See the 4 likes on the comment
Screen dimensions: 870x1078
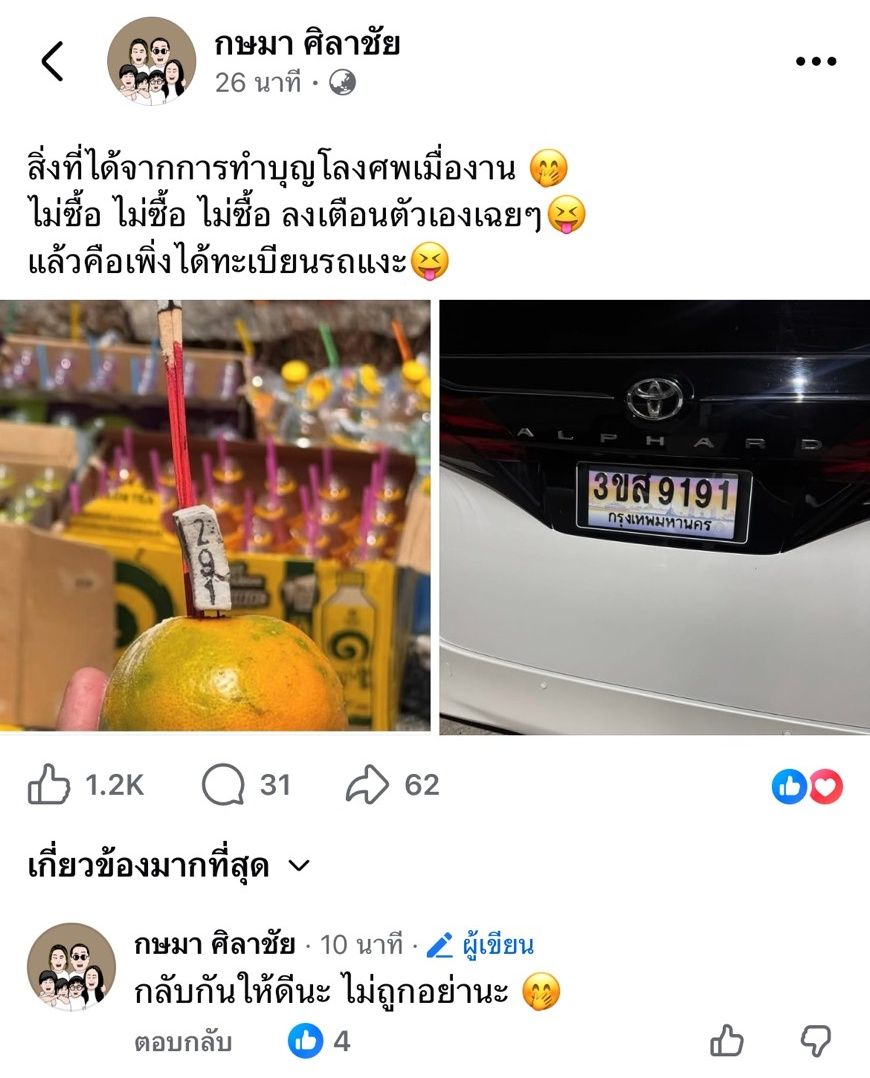[320, 1042]
